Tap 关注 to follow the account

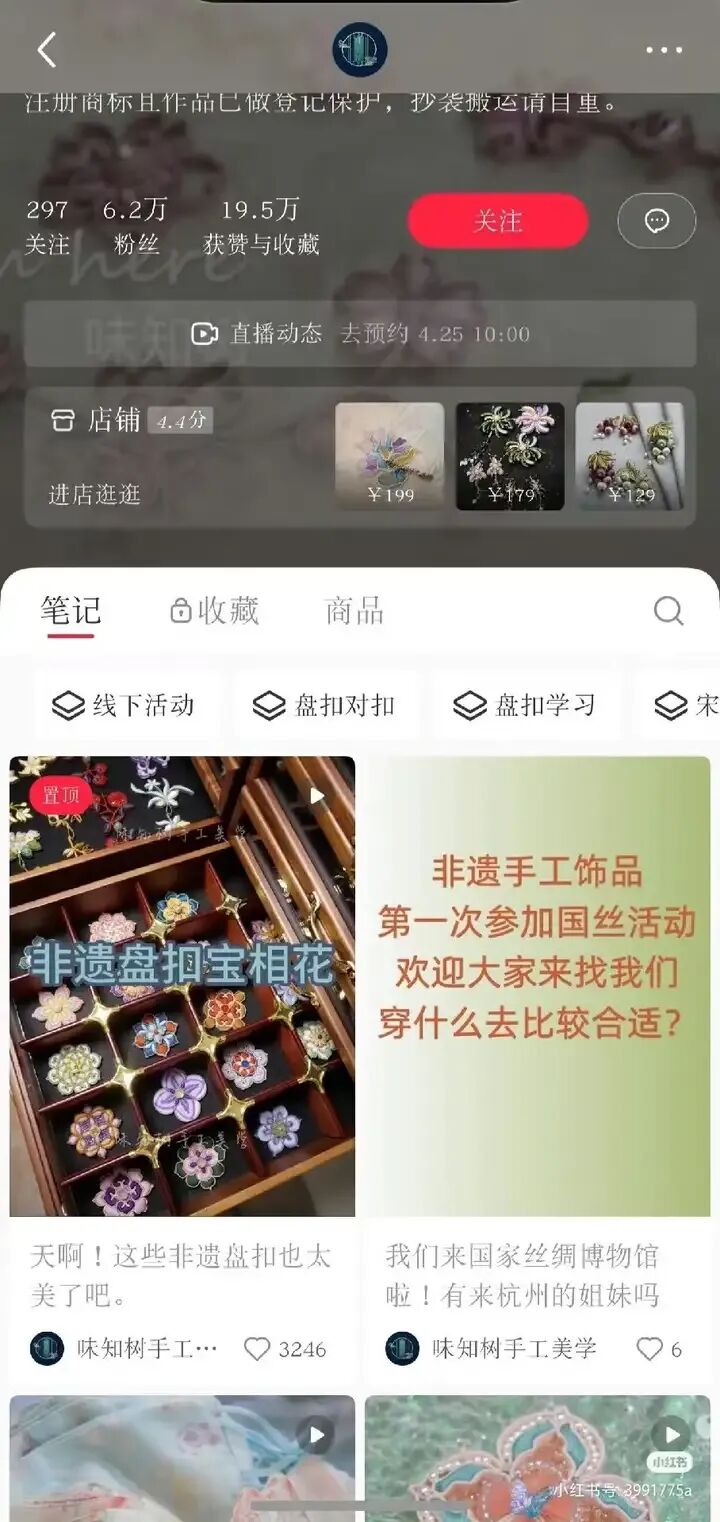point(497,221)
